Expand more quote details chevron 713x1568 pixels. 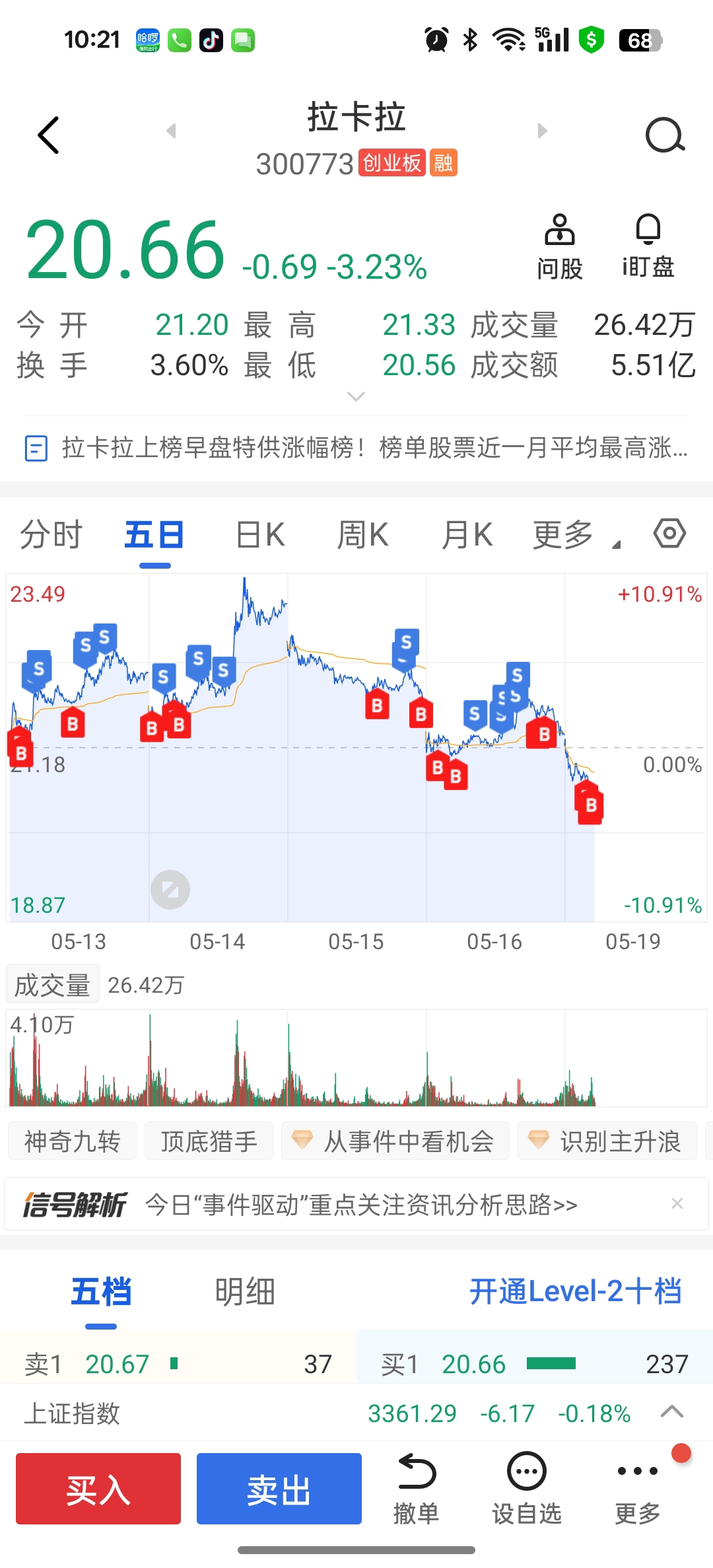[x=356, y=397]
